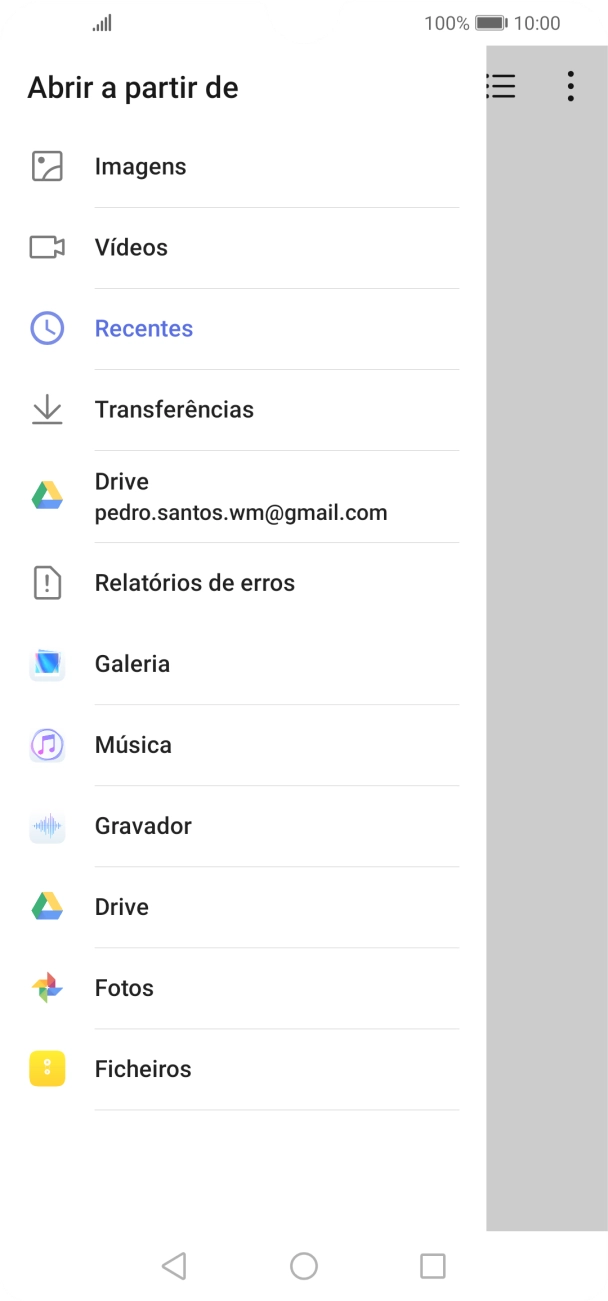Go back using the system back button

coord(174,1266)
